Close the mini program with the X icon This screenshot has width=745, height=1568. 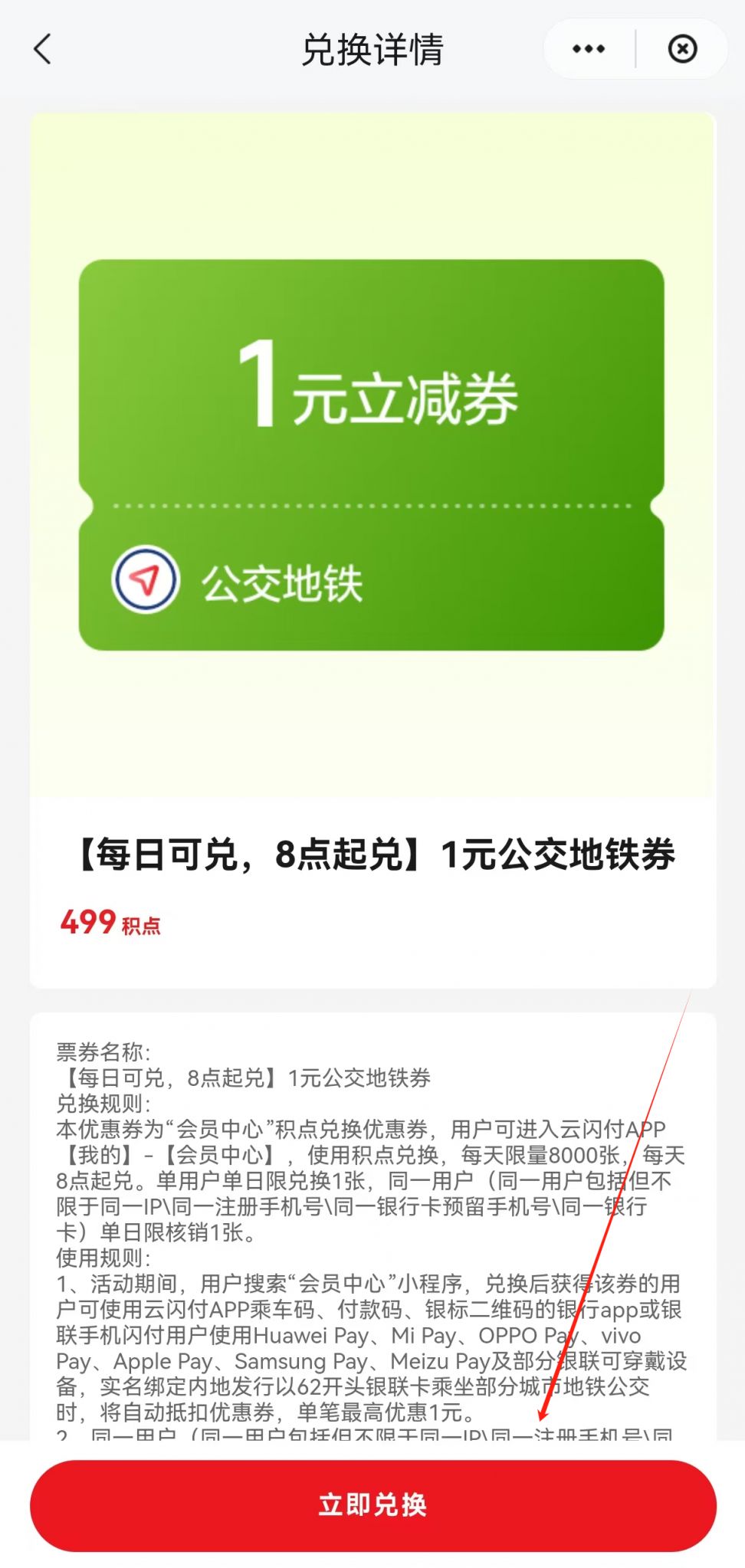(682, 50)
